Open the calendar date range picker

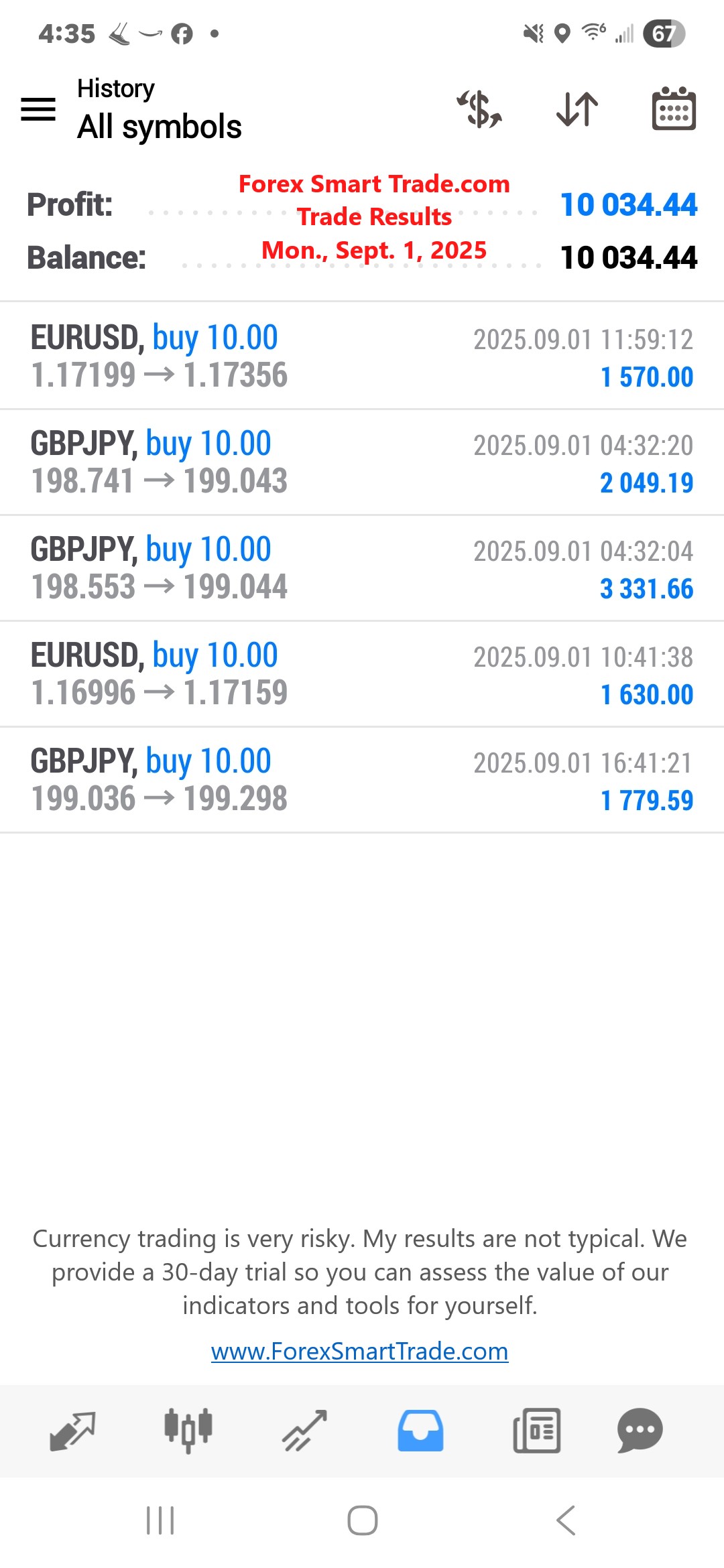tap(674, 109)
